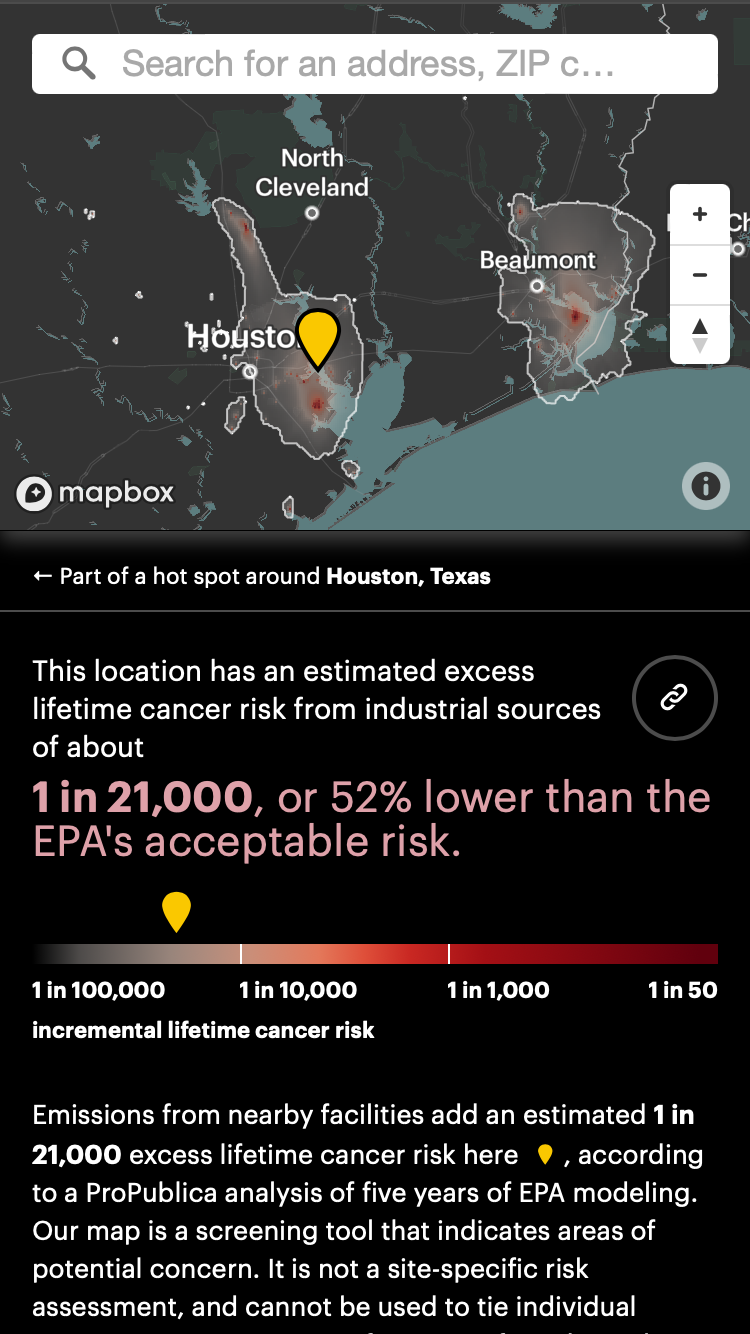Zoom out of the map
750x1334 pixels.
click(700, 275)
